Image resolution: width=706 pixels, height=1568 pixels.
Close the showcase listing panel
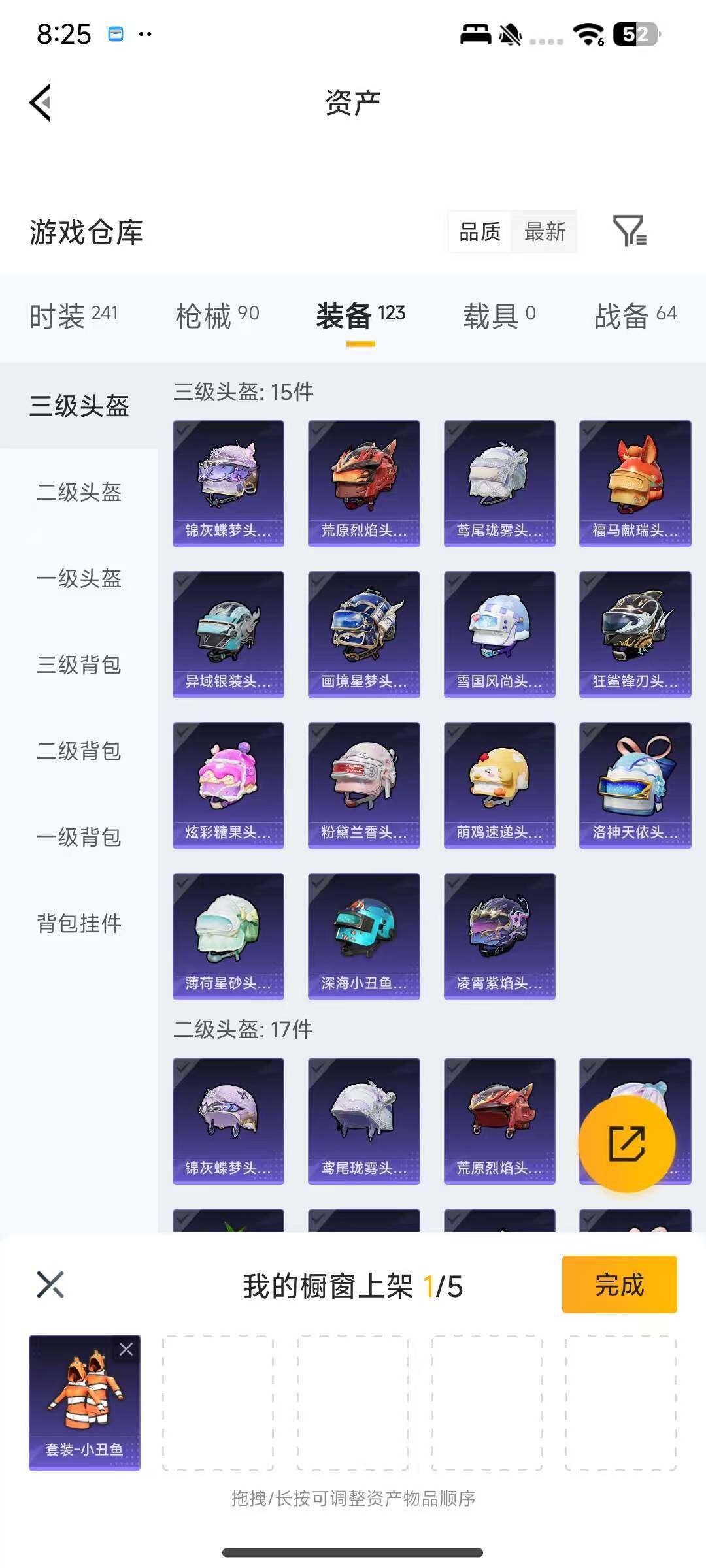[49, 1284]
